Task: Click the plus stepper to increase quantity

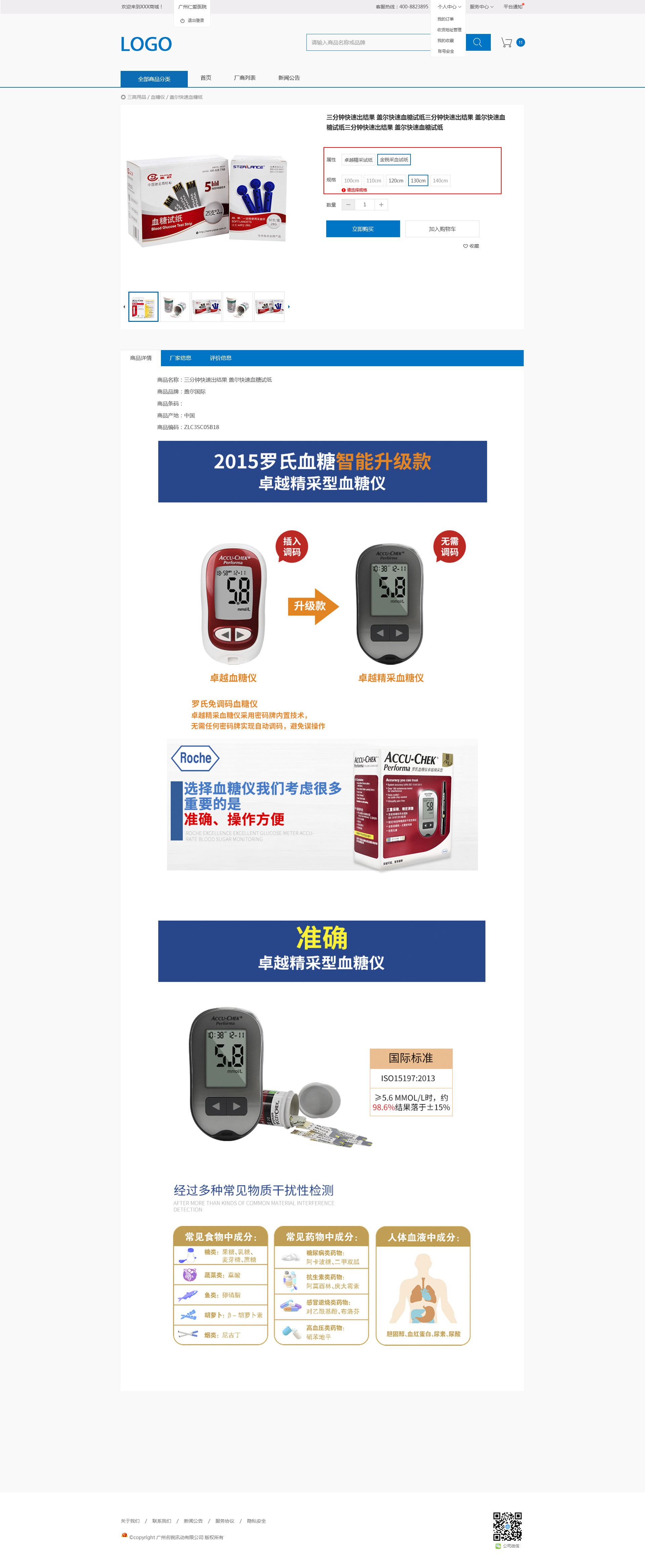Action: 381,205
